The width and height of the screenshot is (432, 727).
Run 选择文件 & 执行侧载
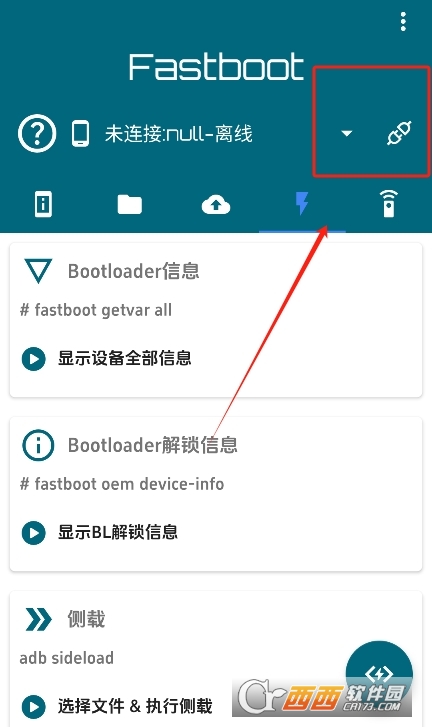coord(117,706)
